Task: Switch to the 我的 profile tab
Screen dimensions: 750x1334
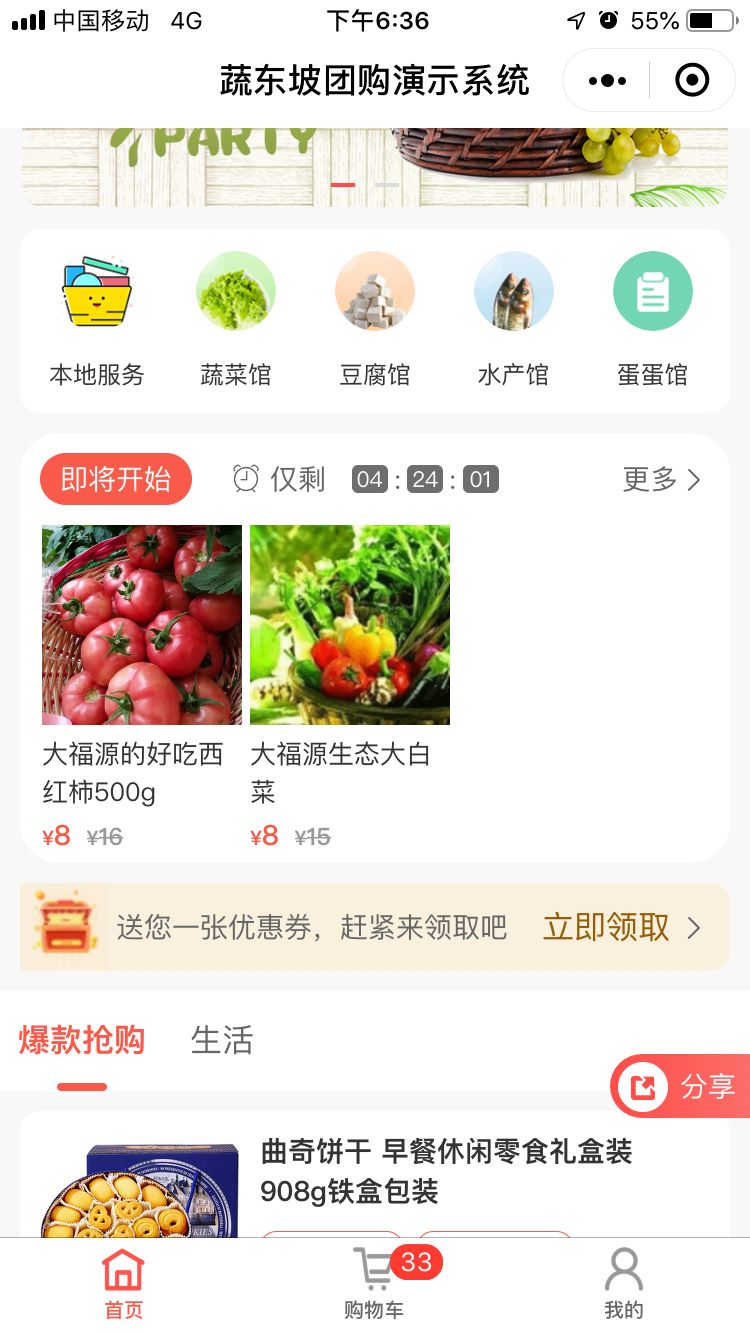Action: 624,1285
